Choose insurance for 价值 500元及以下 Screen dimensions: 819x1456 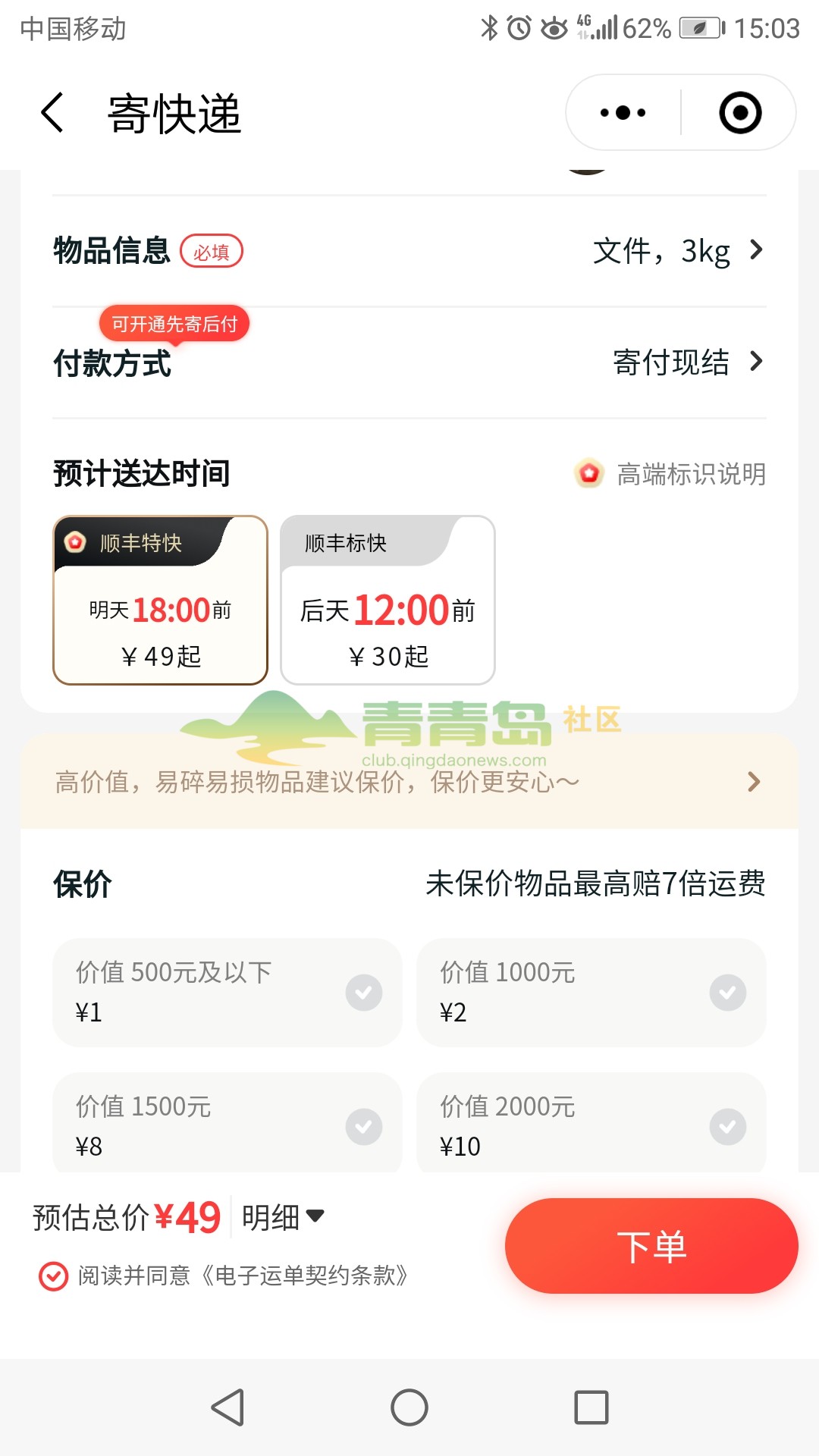tap(227, 992)
